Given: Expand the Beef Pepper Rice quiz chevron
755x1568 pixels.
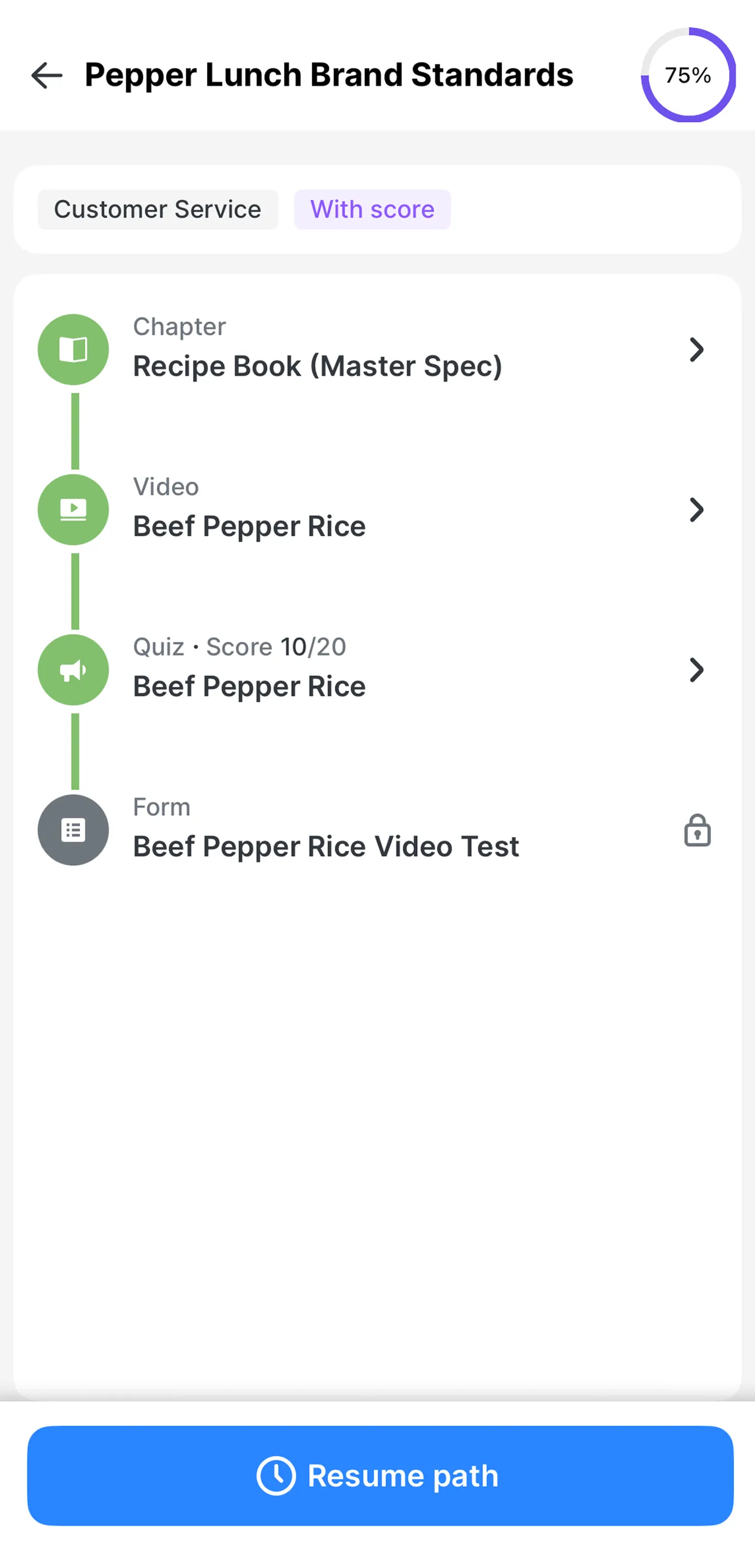Looking at the screenshot, I should (696, 670).
